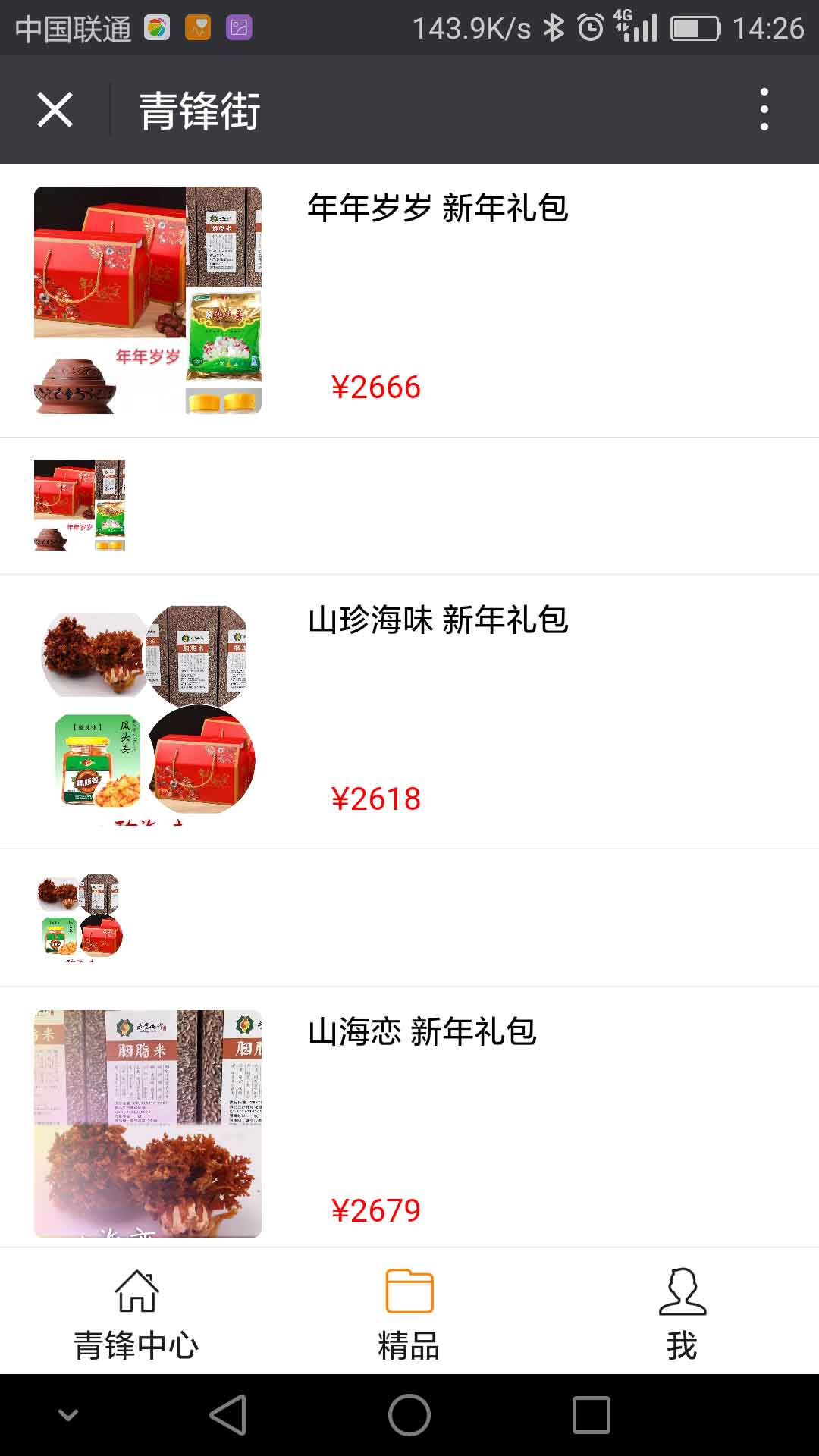Go to the system home screen

tap(409, 1415)
